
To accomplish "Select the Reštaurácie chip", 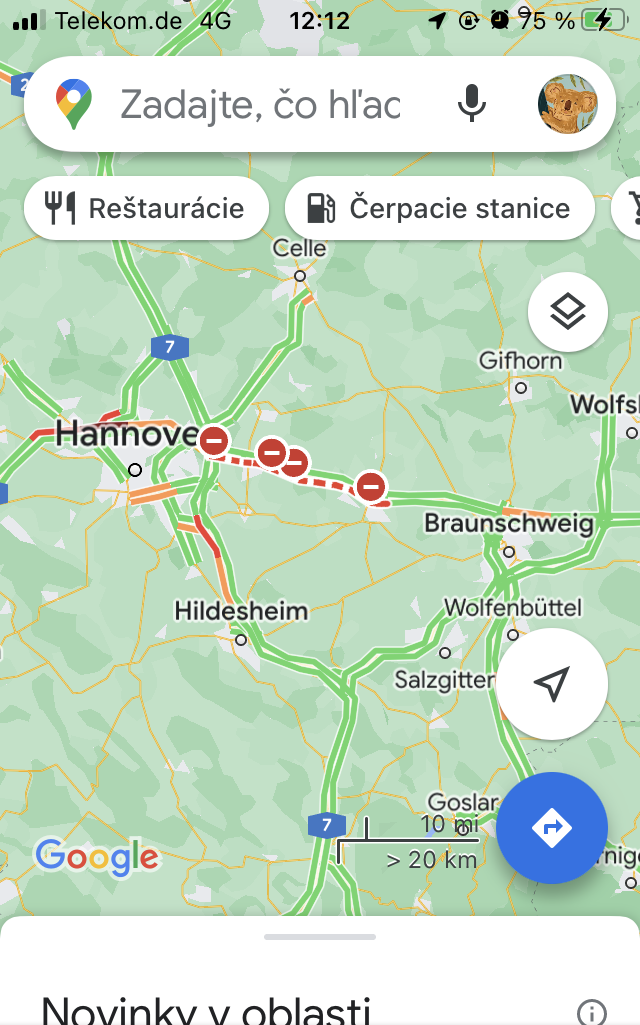I will pyautogui.click(x=146, y=208).
